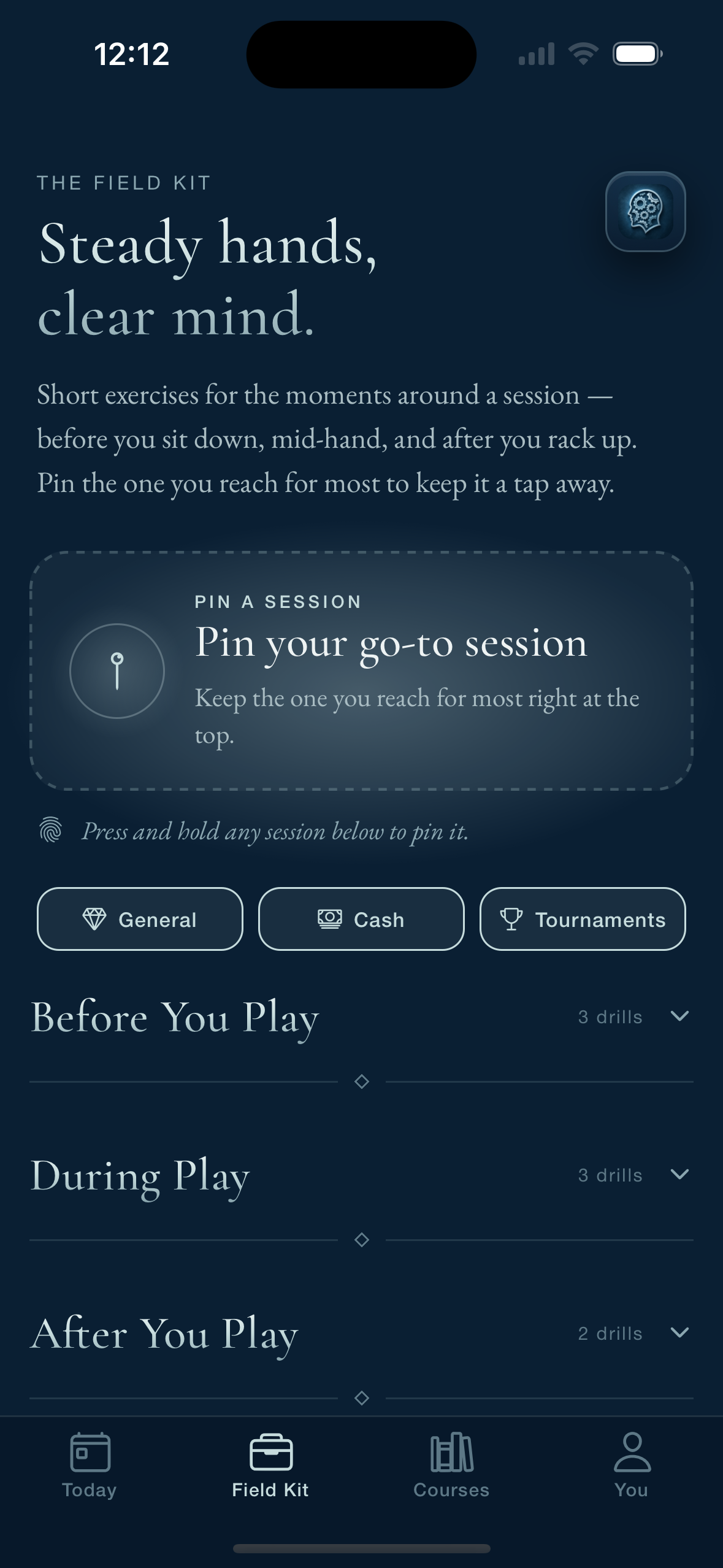The image size is (723, 1568).
Task: Choose the Tournaments filter chip
Action: 583,919
